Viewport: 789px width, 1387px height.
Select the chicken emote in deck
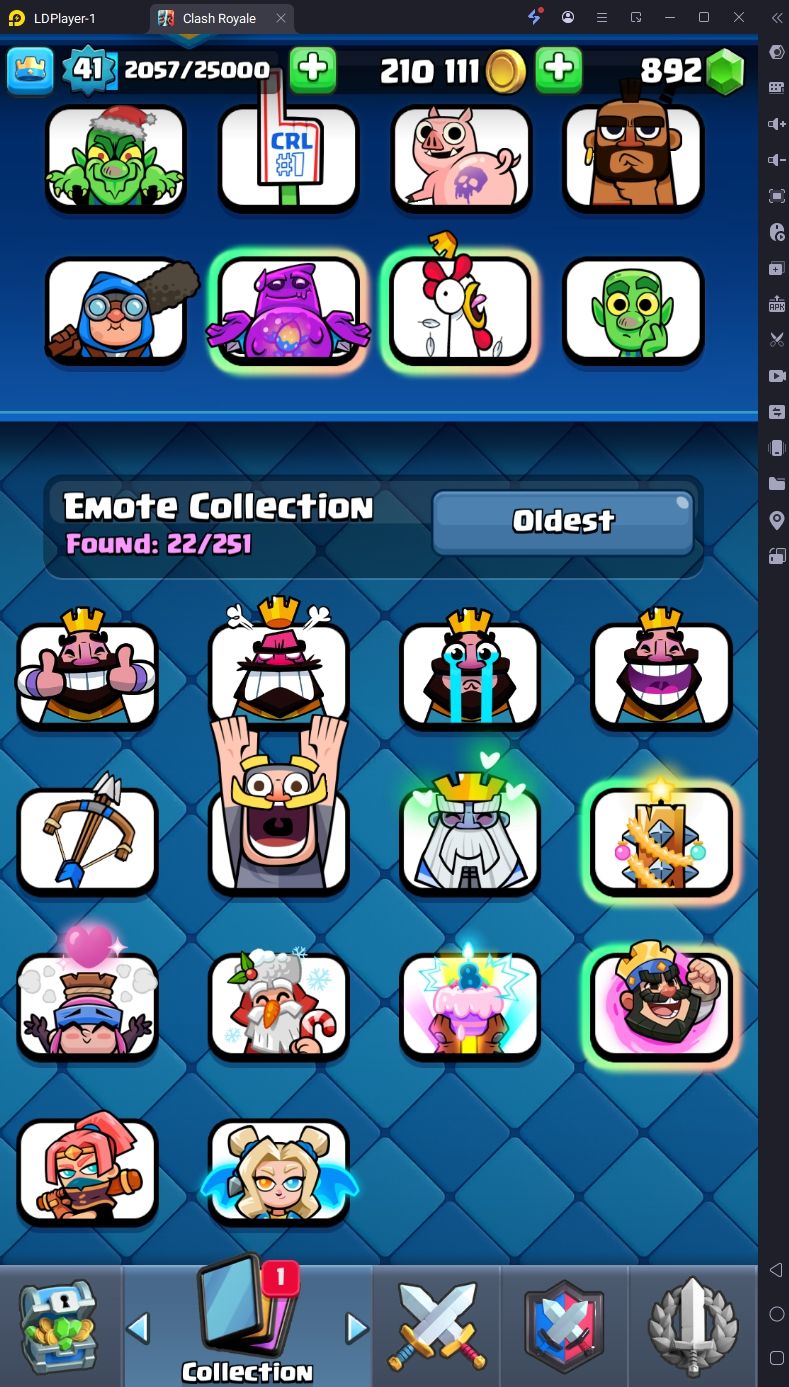[x=461, y=312]
